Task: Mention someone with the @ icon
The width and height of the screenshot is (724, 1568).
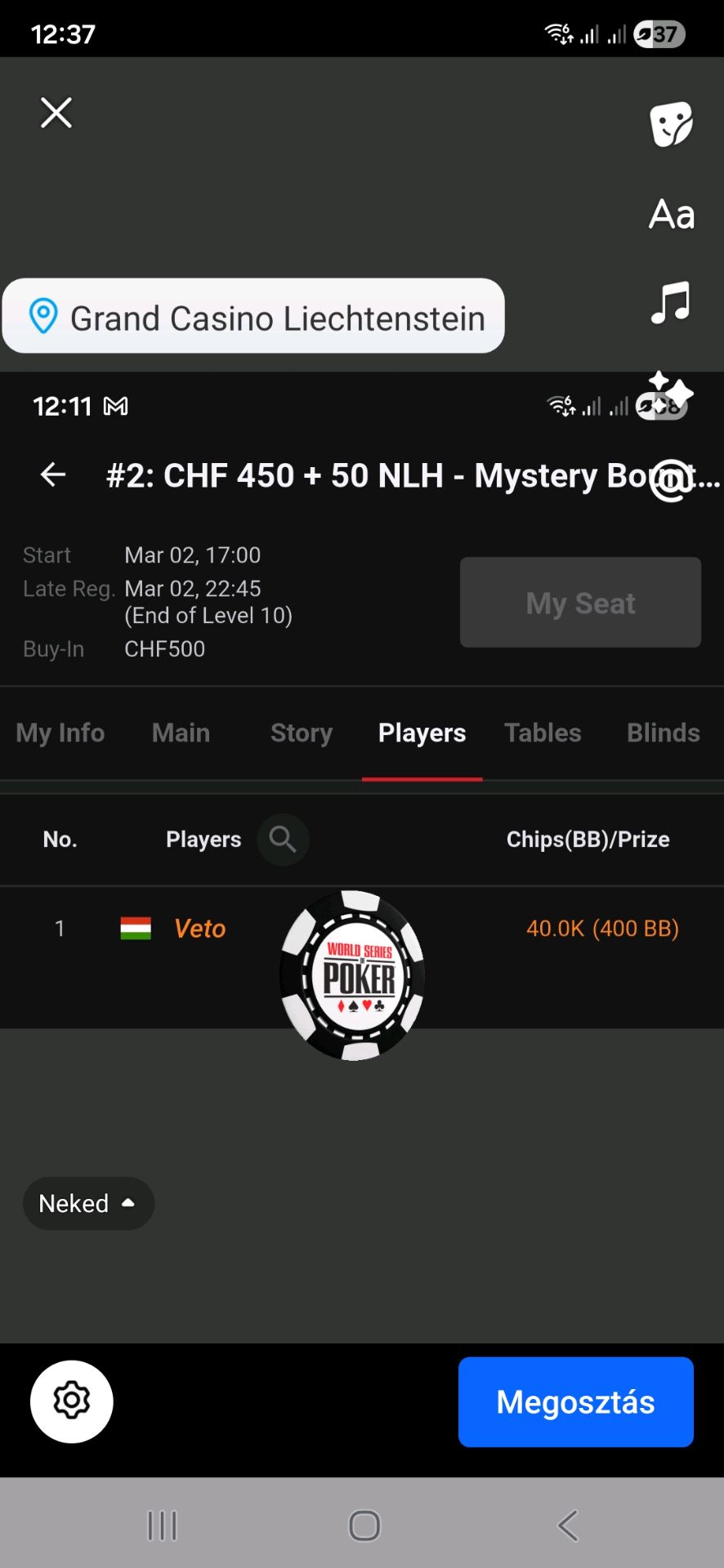Action: pos(671,480)
